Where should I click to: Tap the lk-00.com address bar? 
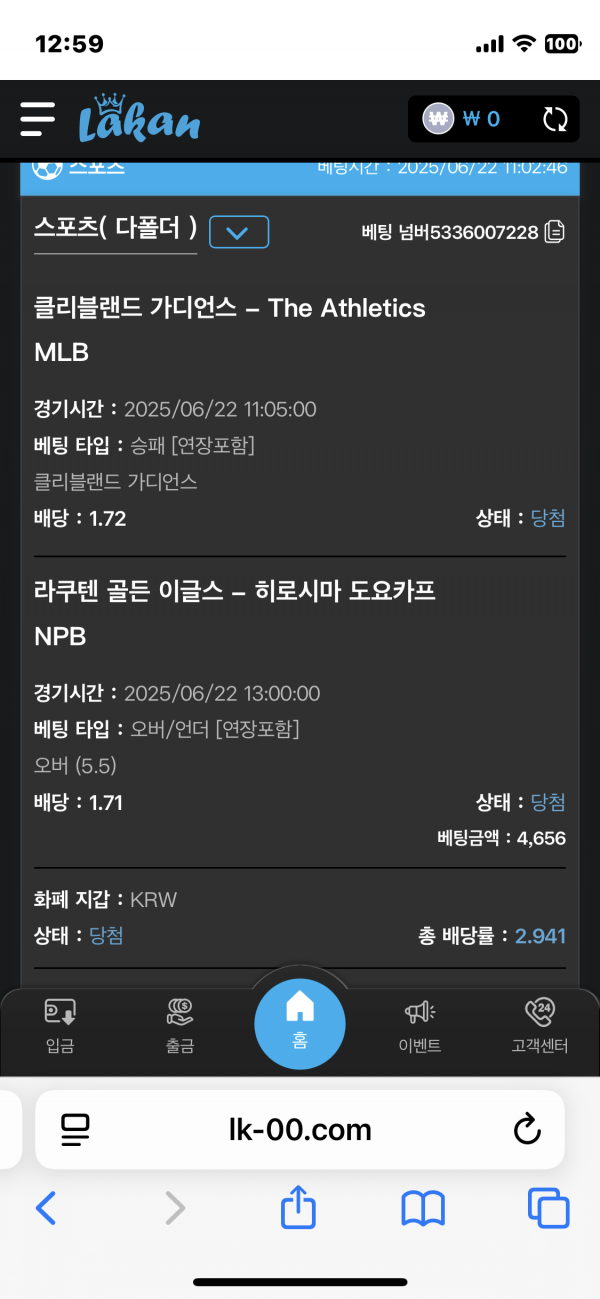tap(300, 1130)
